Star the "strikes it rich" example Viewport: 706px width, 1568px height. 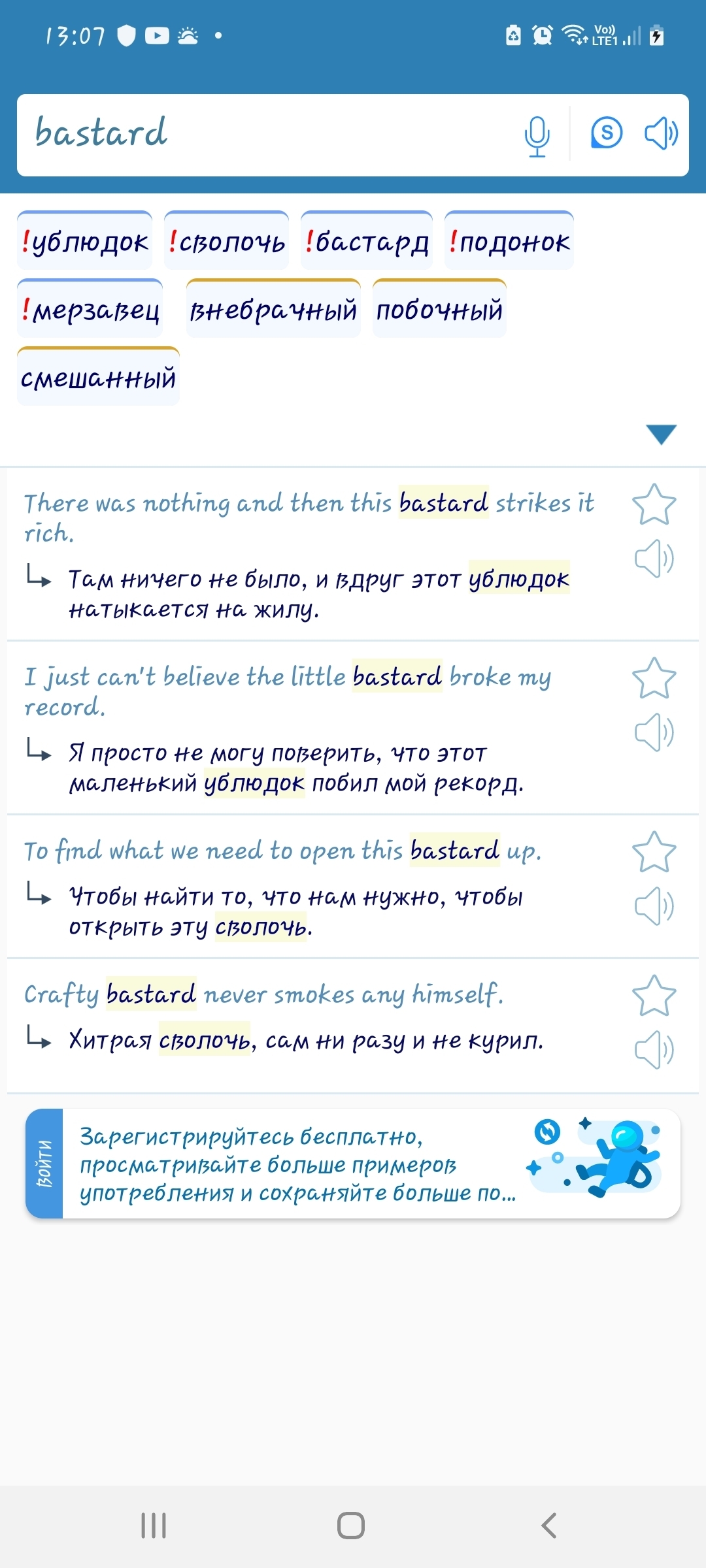click(x=654, y=504)
